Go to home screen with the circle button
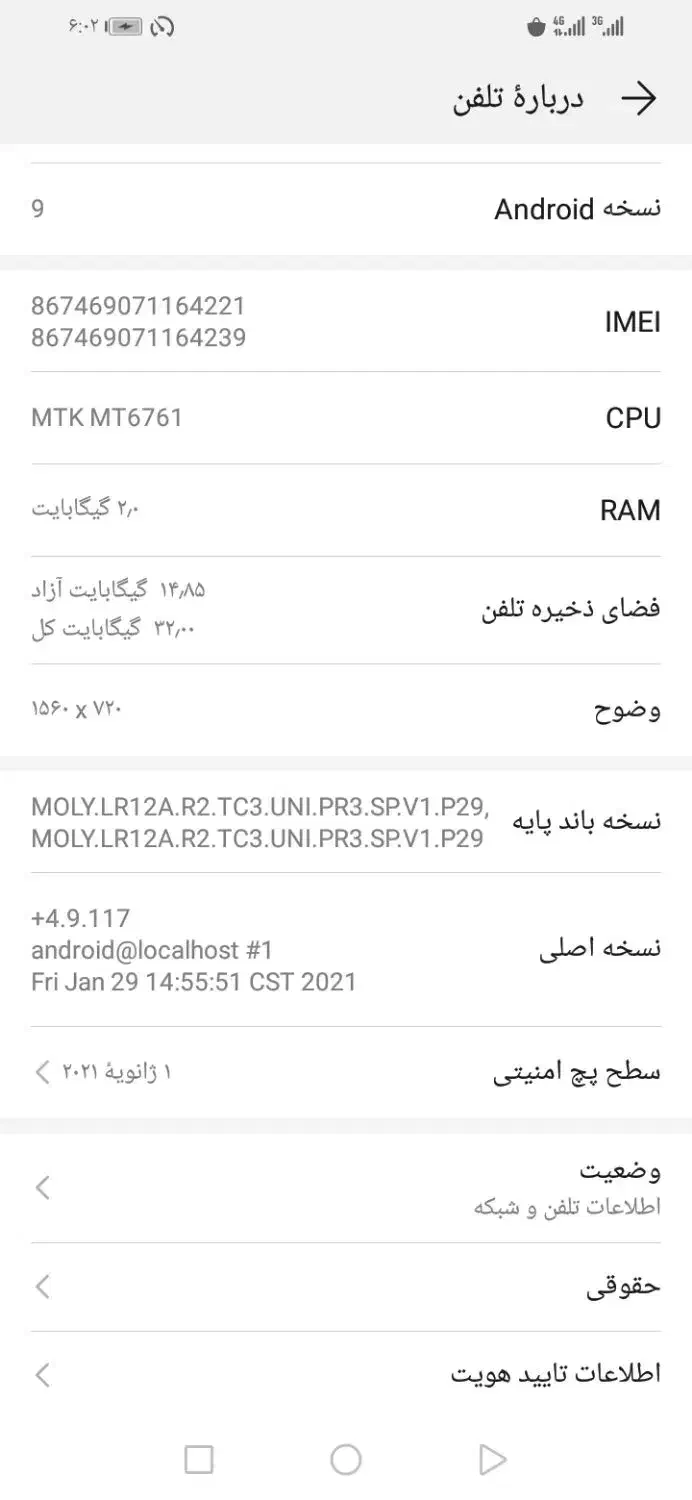692x1500 pixels. point(346,1460)
